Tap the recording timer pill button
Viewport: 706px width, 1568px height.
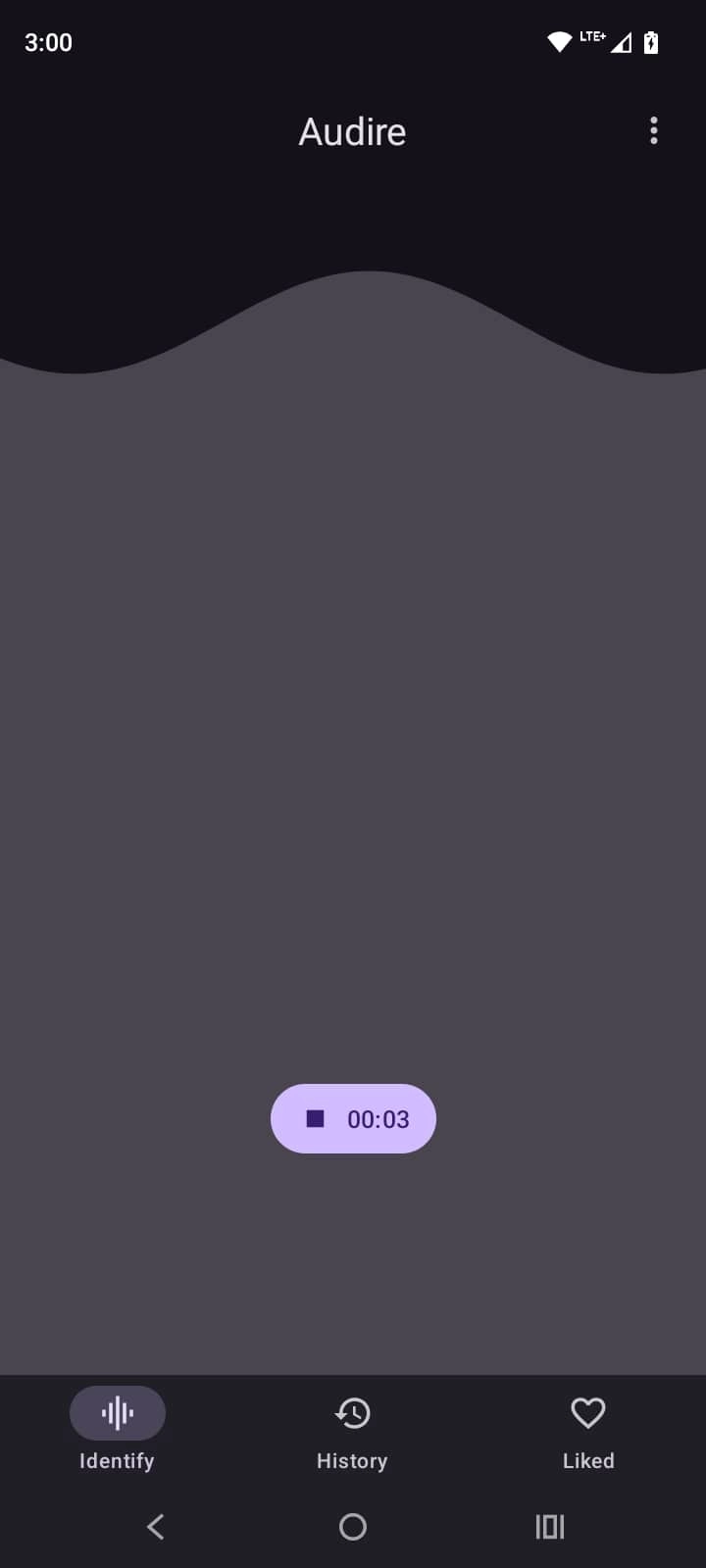[353, 1118]
